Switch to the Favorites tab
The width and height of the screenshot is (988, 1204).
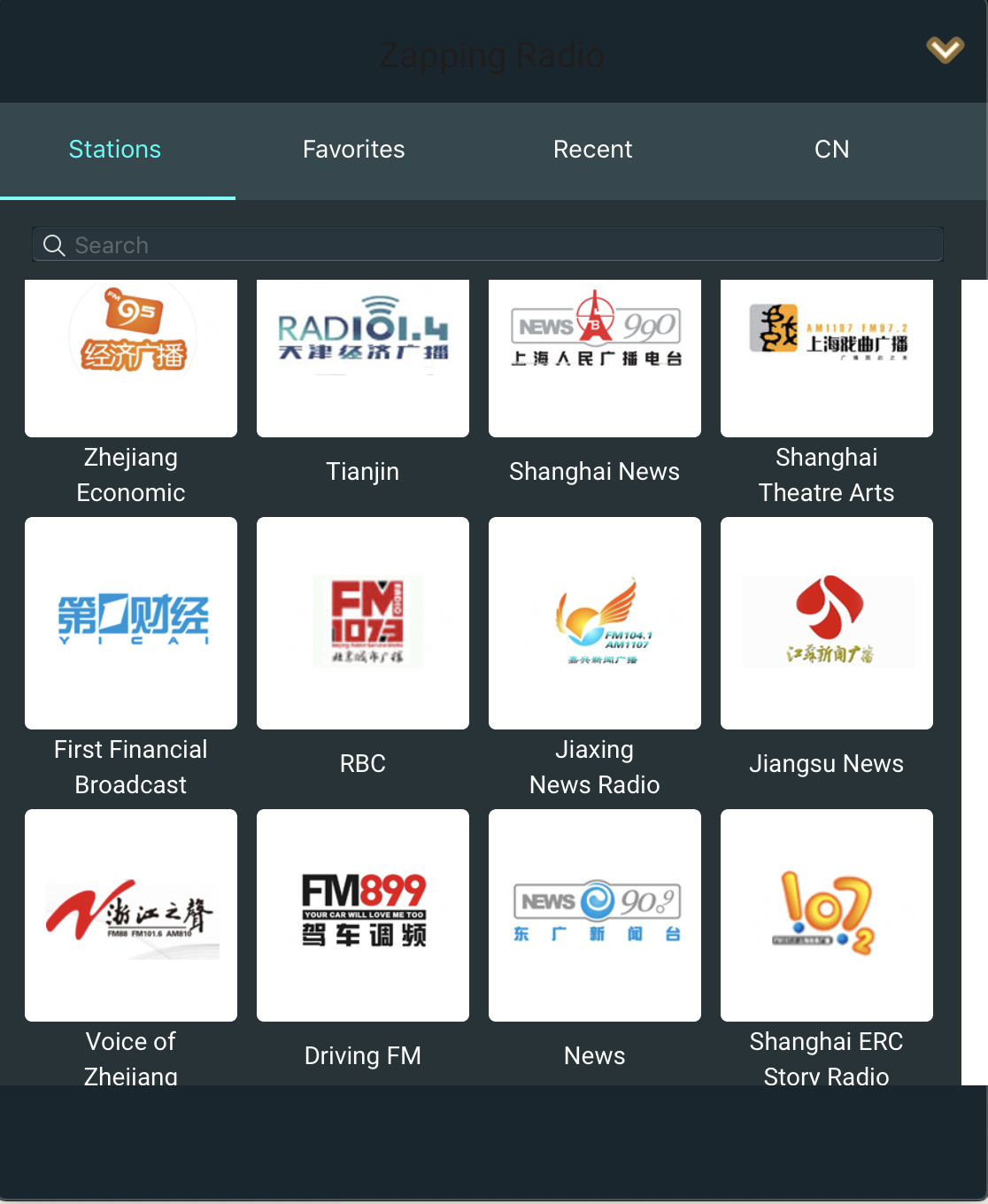click(x=354, y=150)
